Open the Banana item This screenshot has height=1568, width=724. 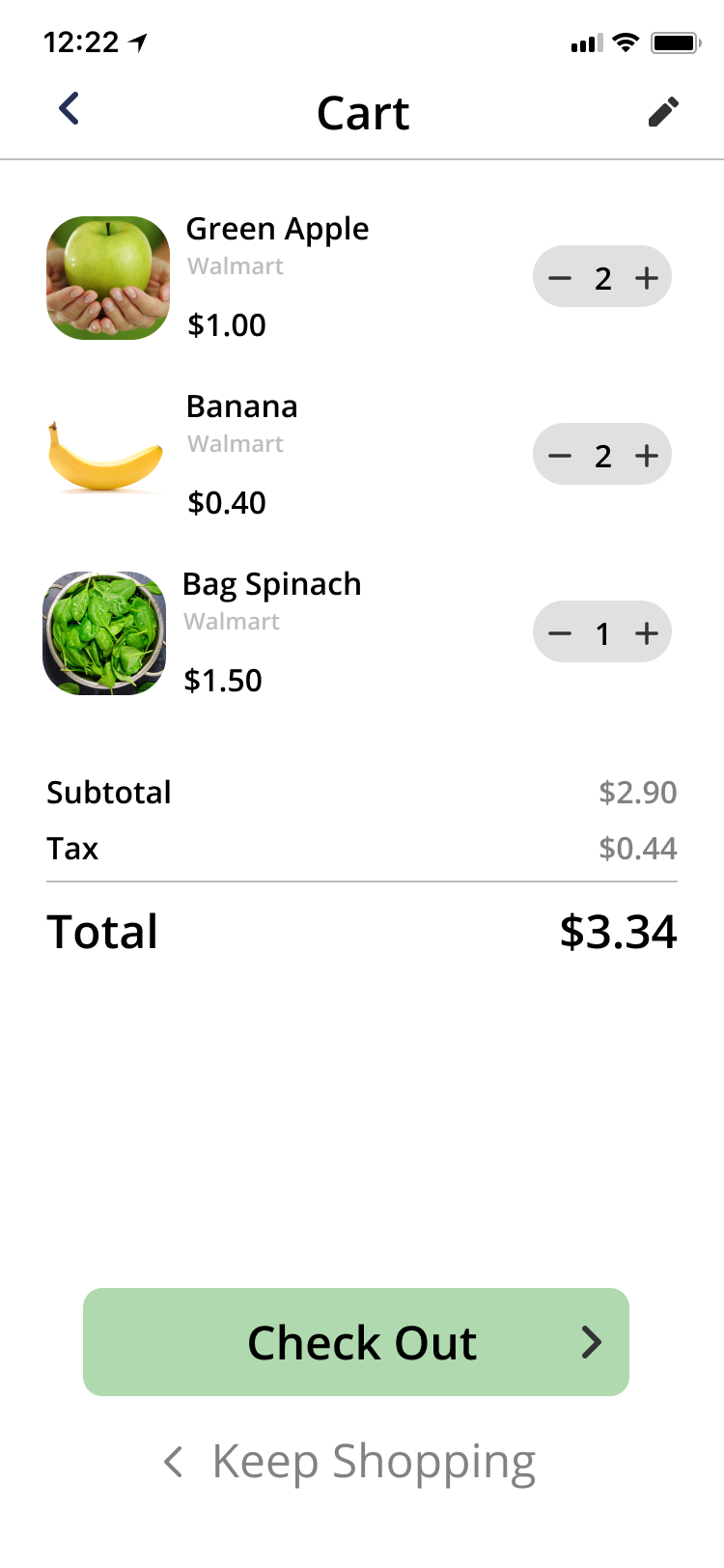pyautogui.click(x=242, y=406)
